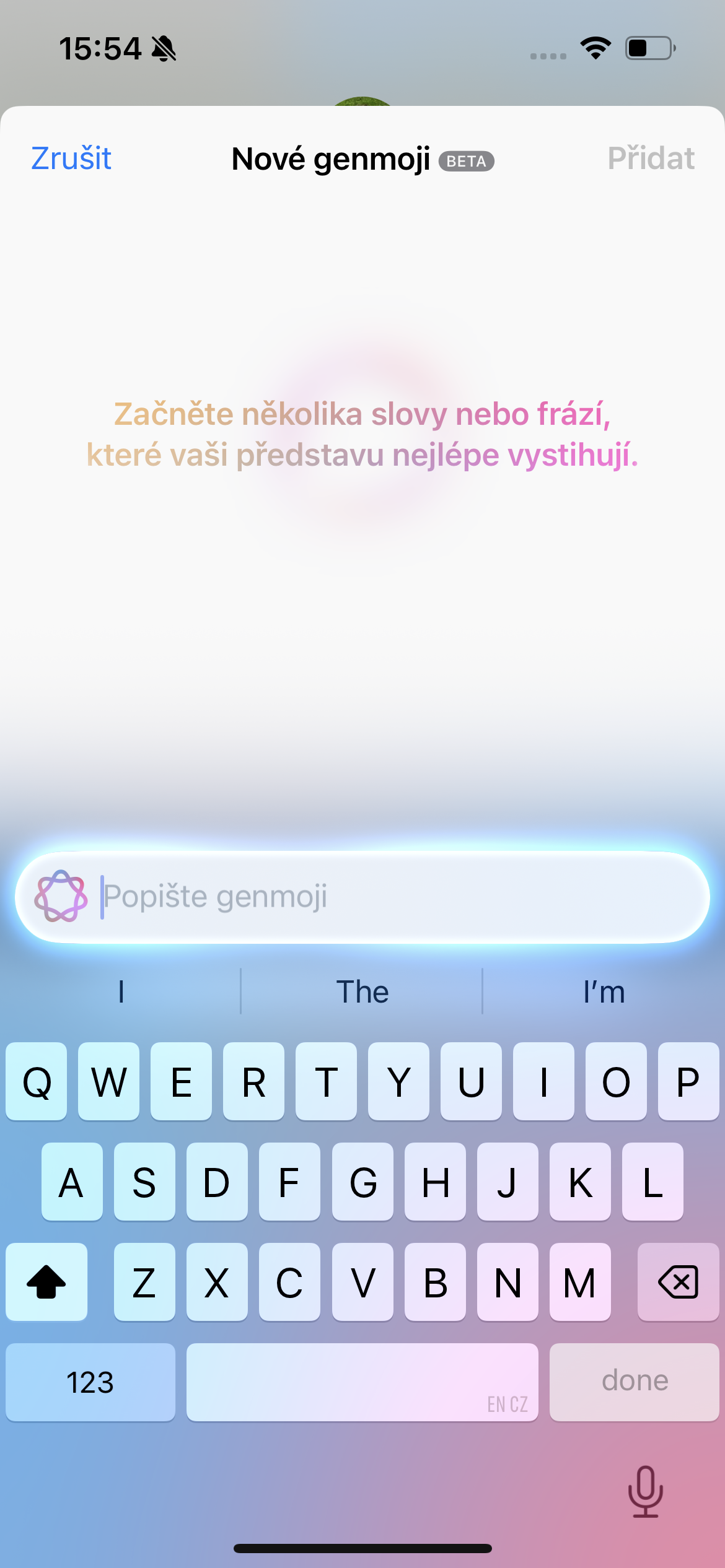The image size is (725, 1568).
Task: Tap the backspace key
Action: click(x=678, y=1281)
